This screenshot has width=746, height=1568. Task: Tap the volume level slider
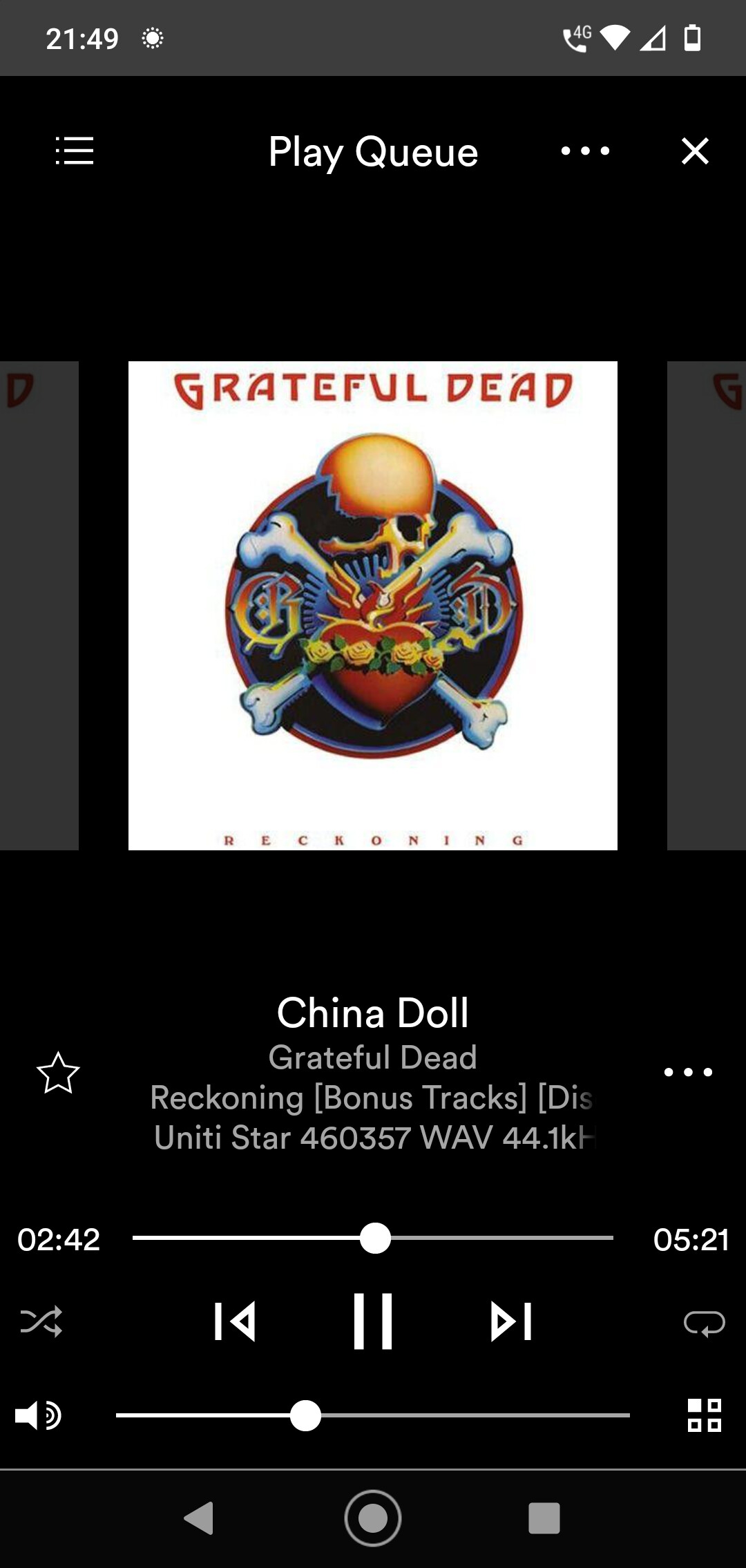373,1415
